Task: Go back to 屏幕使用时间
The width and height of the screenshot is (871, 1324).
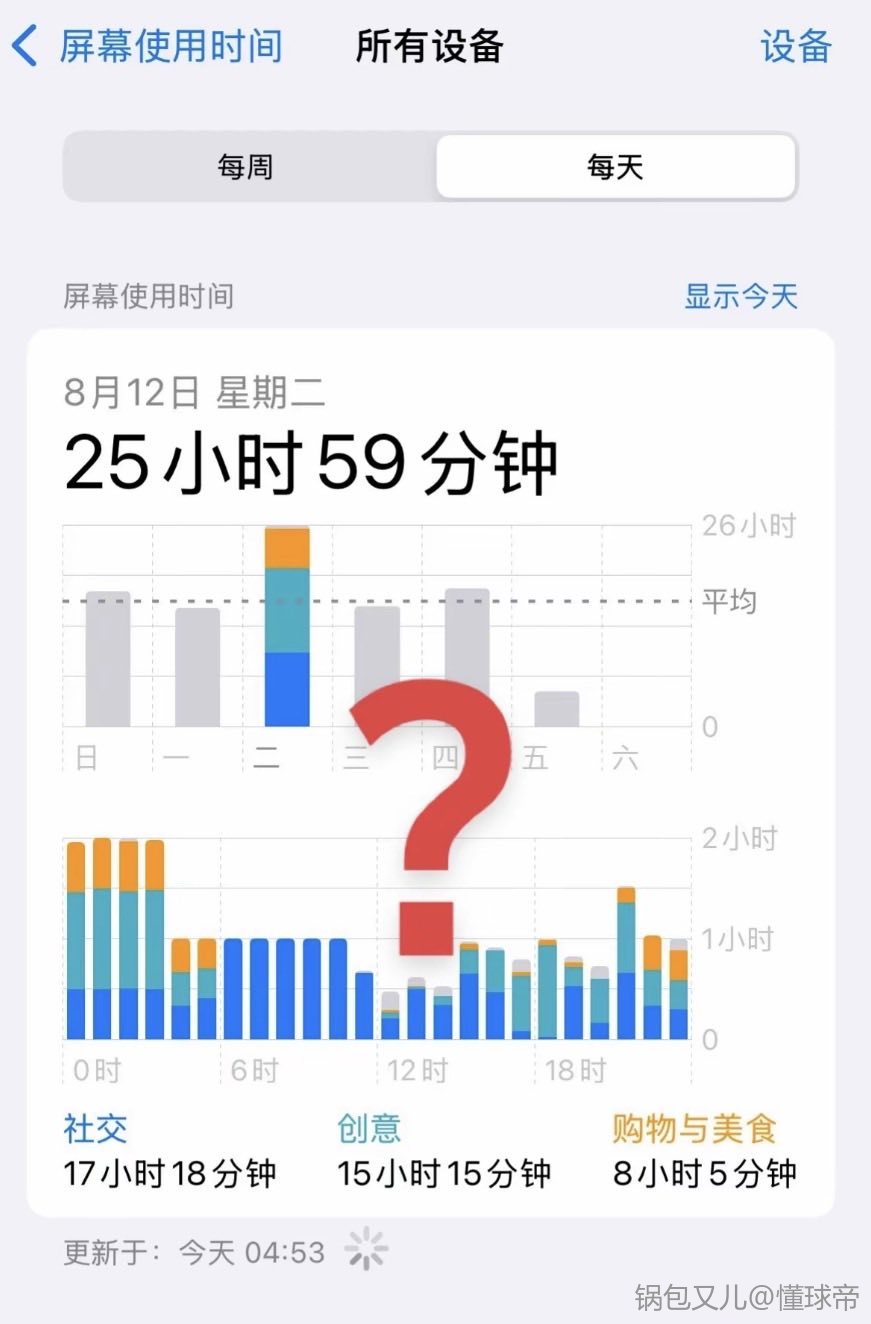Action: [x=148, y=47]
